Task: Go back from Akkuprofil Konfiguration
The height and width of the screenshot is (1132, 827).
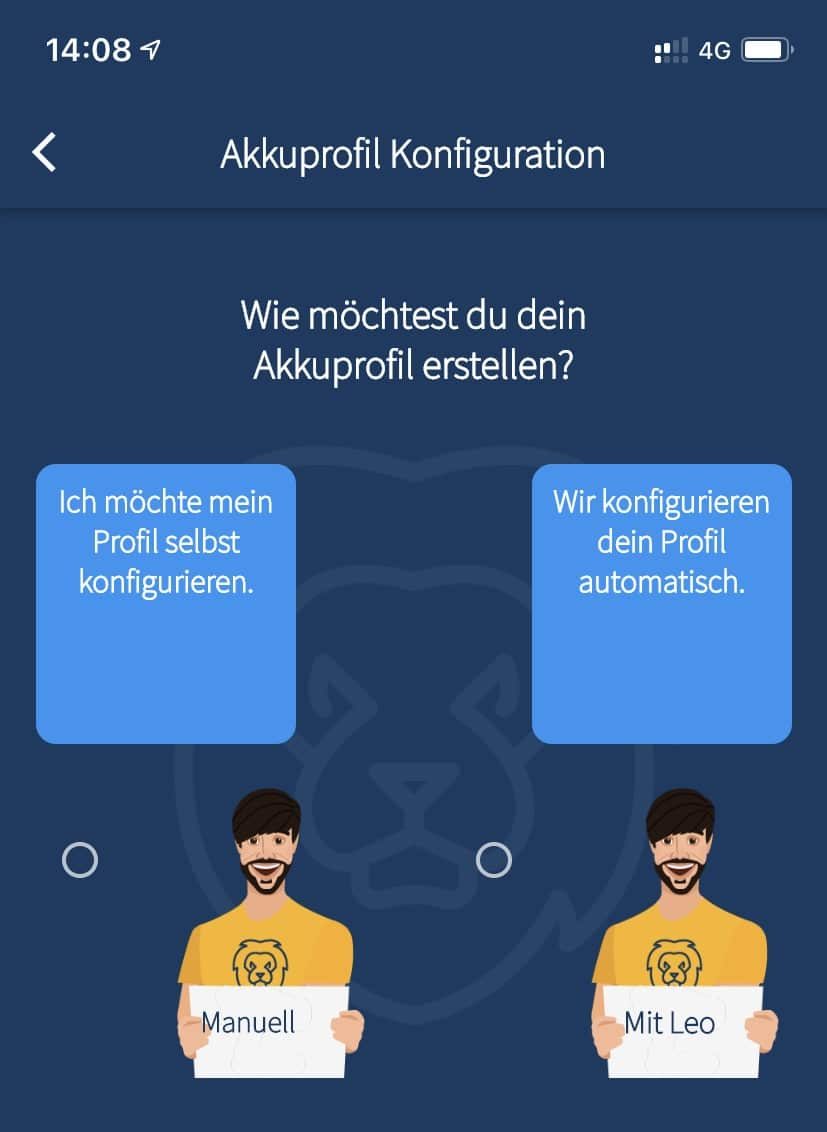Action: click(x=45, y=154)
